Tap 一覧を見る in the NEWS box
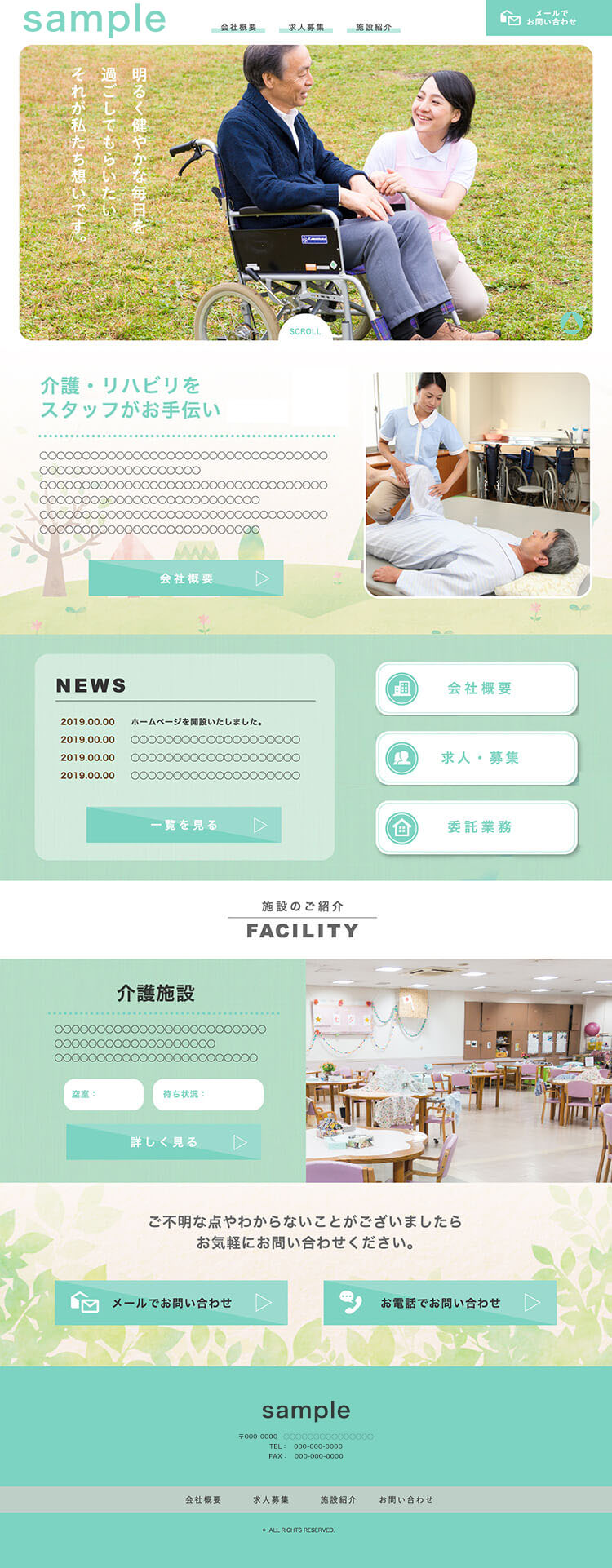 (184, 825)
